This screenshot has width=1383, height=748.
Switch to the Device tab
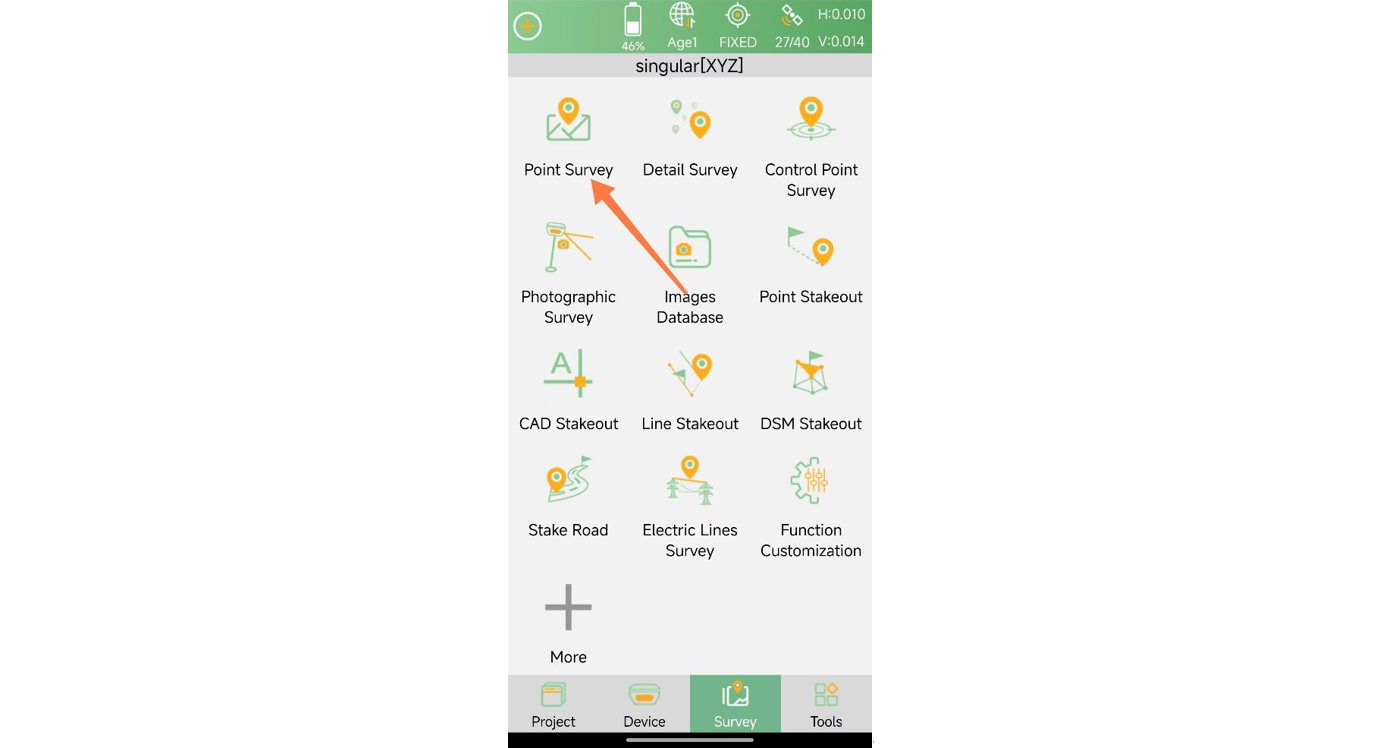coord(644,705)
